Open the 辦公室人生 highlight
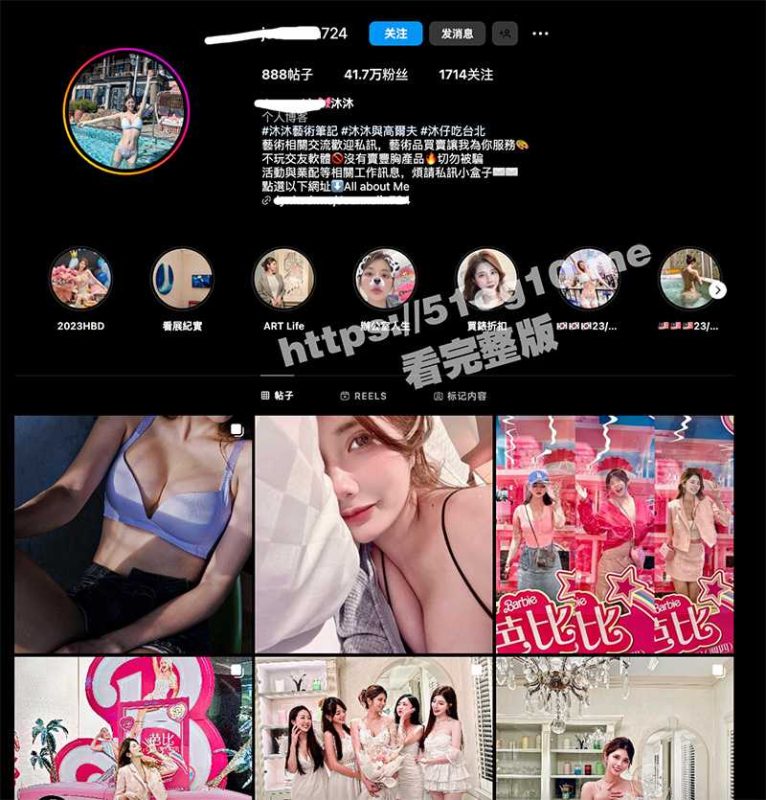 [385, 279]
